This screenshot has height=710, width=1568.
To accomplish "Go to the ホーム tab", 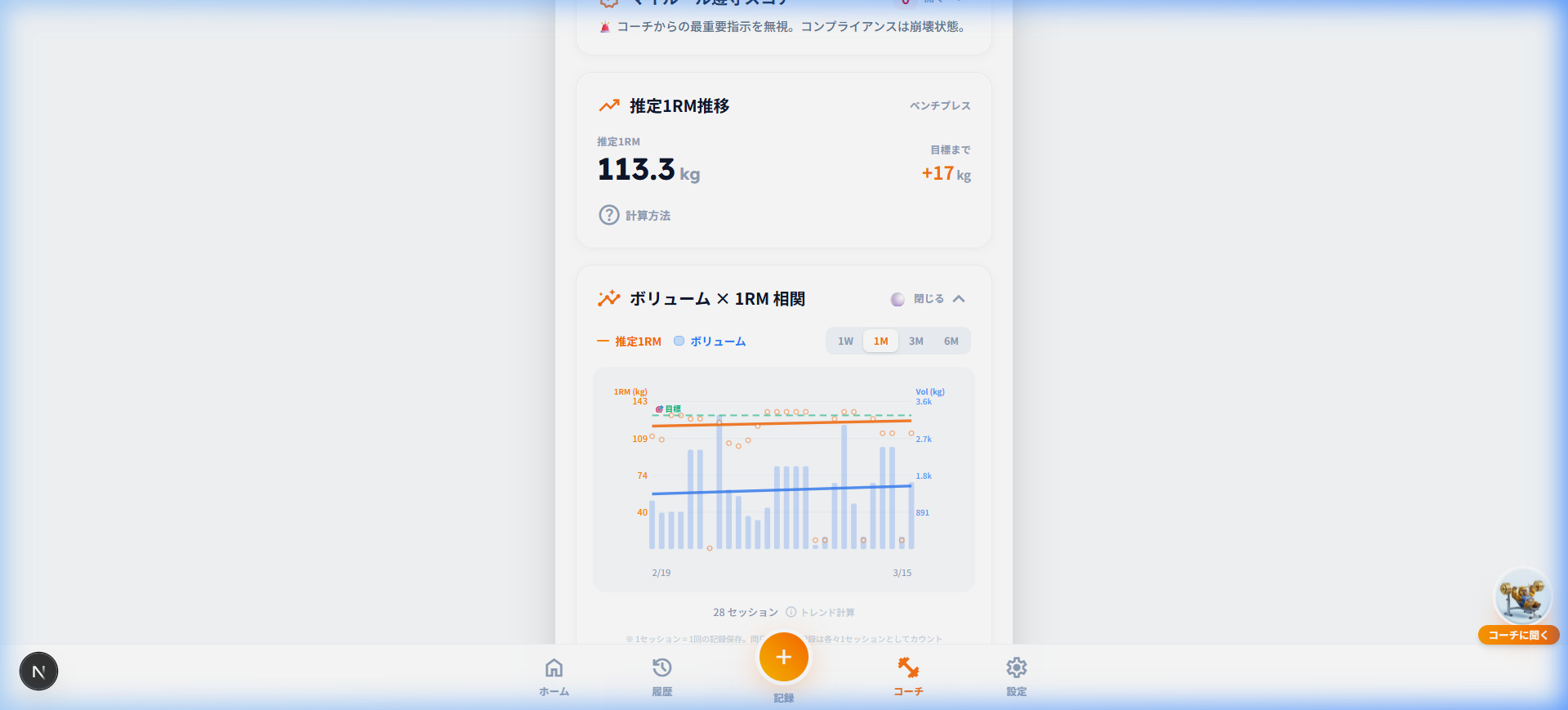I will 554,677.
